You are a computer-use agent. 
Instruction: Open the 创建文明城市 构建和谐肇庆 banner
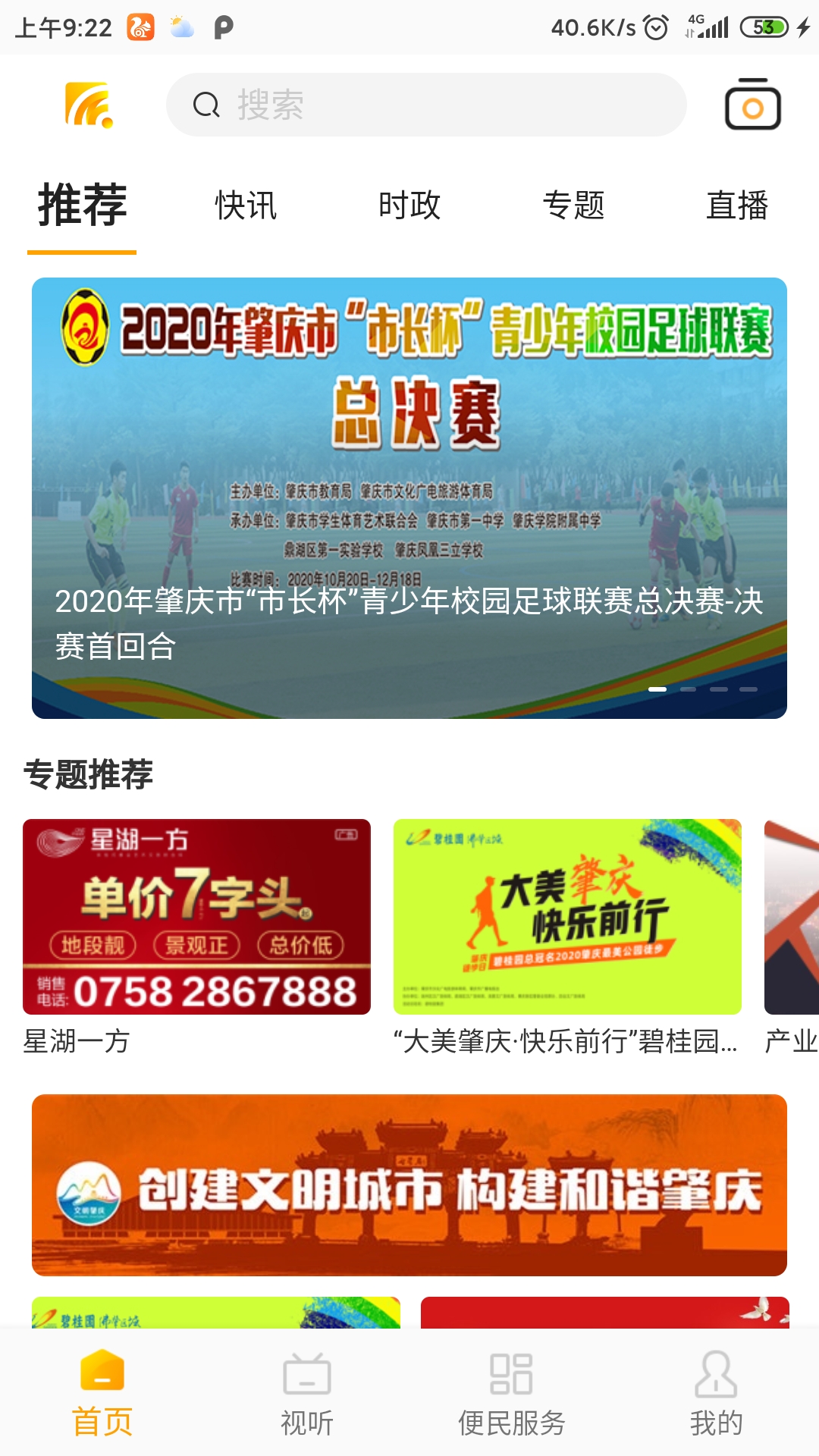[x=409, y=1185]
